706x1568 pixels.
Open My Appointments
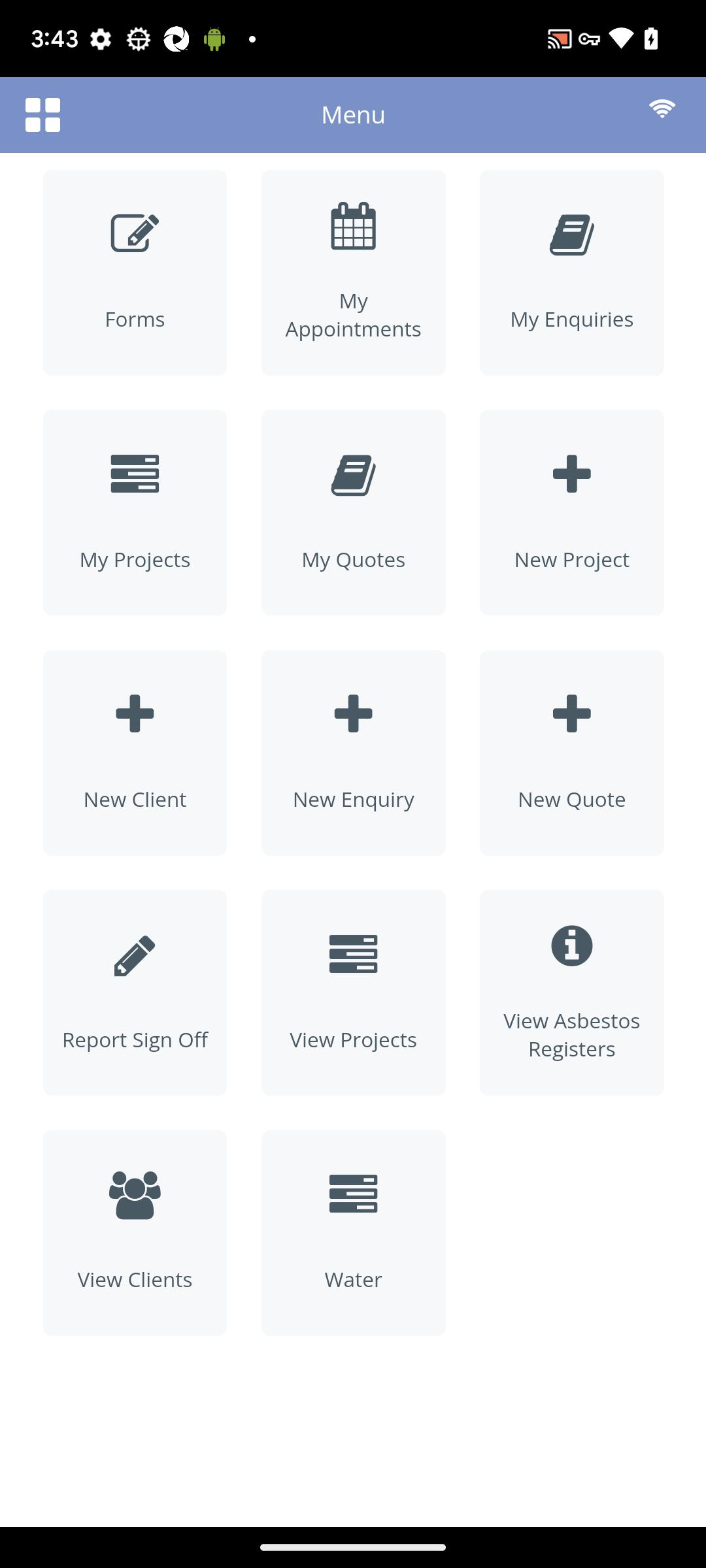(x=353, y=272)
